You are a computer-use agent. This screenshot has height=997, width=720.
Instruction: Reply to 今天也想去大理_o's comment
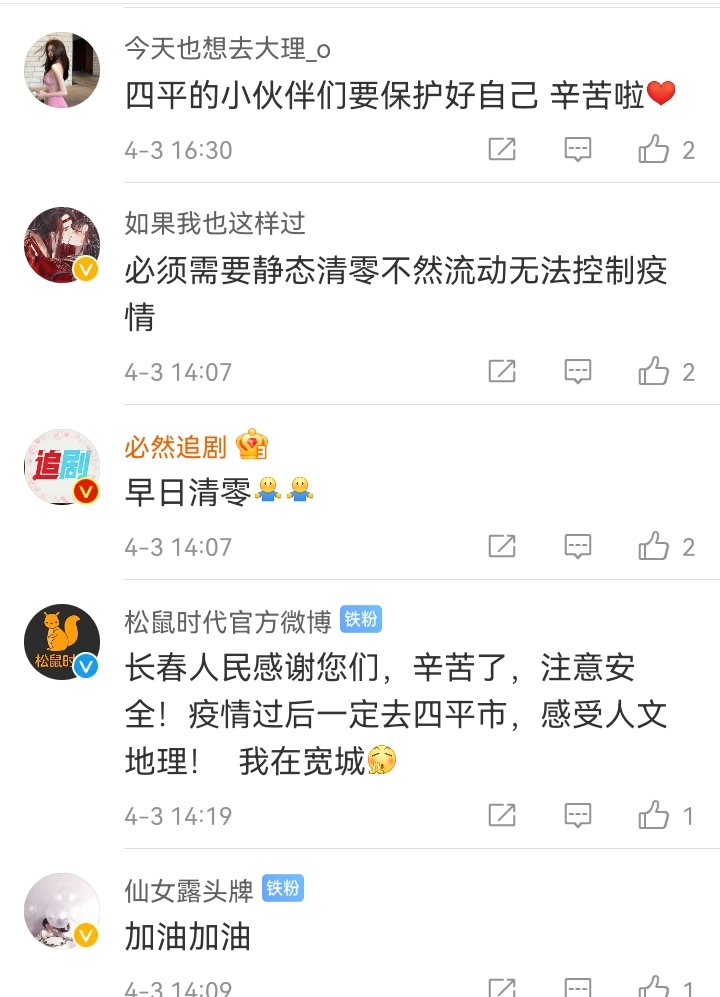tap(578, 150)
